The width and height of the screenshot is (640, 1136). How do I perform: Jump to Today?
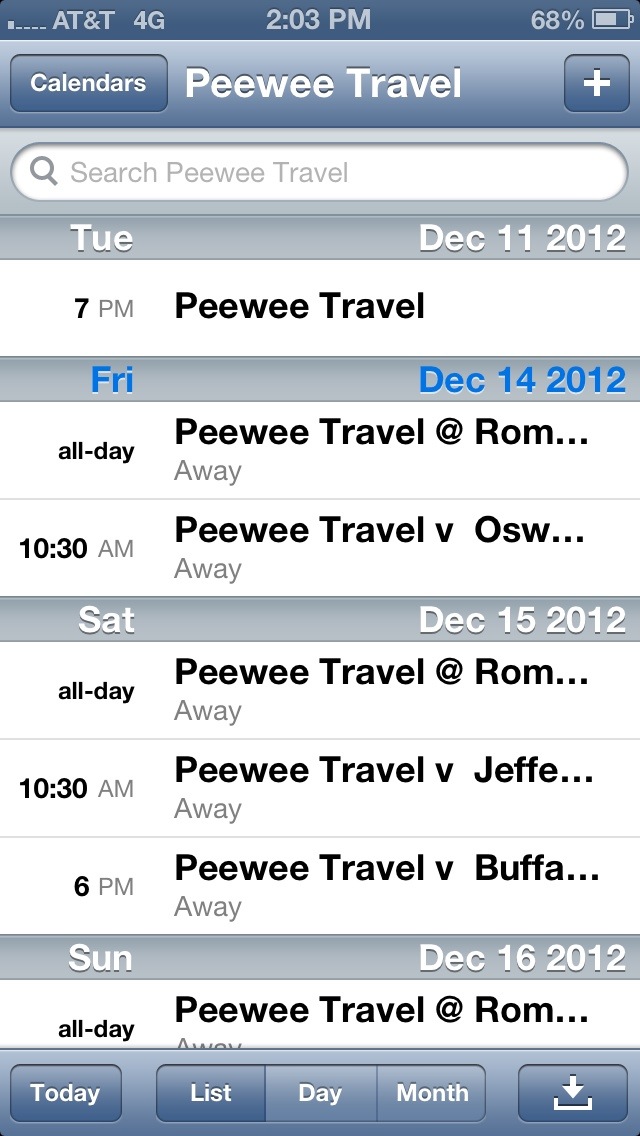click(x=66, y=1093)
